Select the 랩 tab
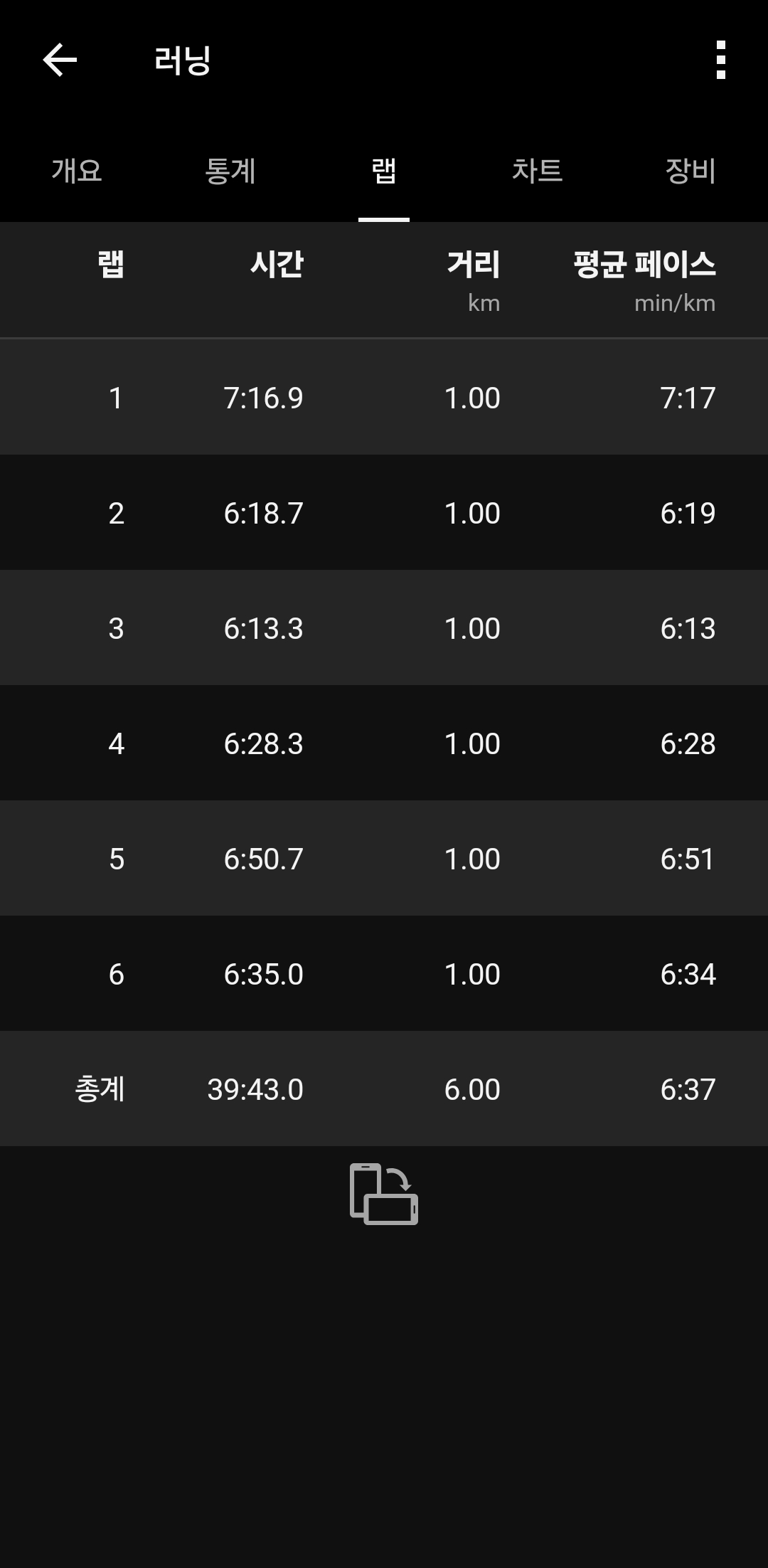This screenshot has width=768, height=1568. pos(384,171)
